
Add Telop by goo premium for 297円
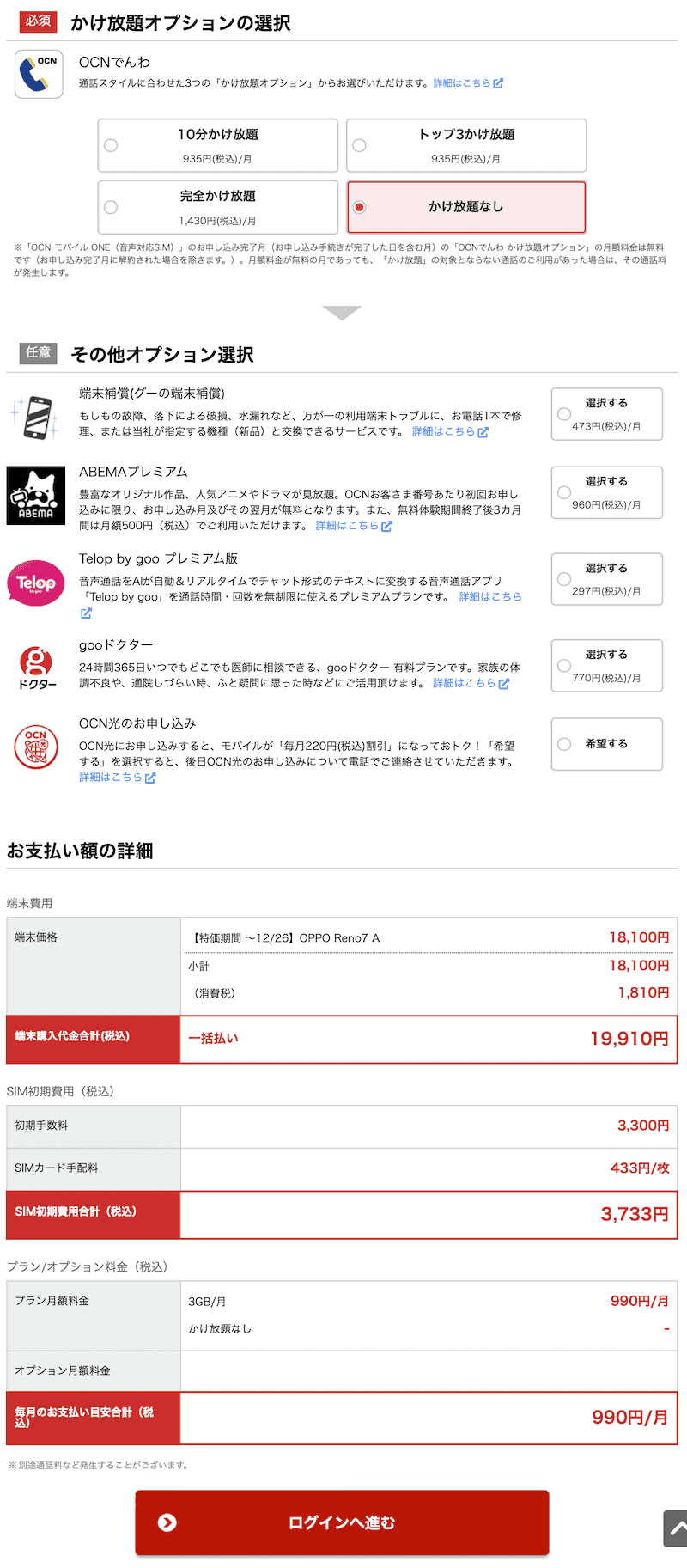pos(606,579)
